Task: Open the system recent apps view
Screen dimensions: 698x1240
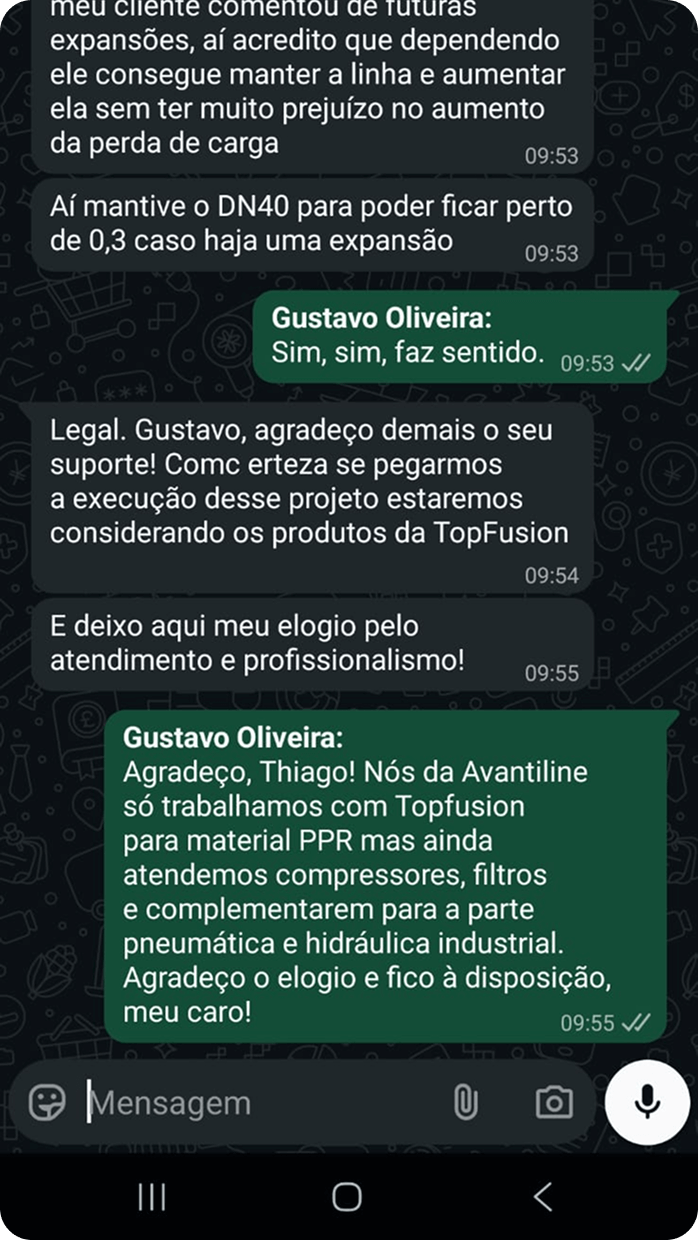Action: (152, 1196)
